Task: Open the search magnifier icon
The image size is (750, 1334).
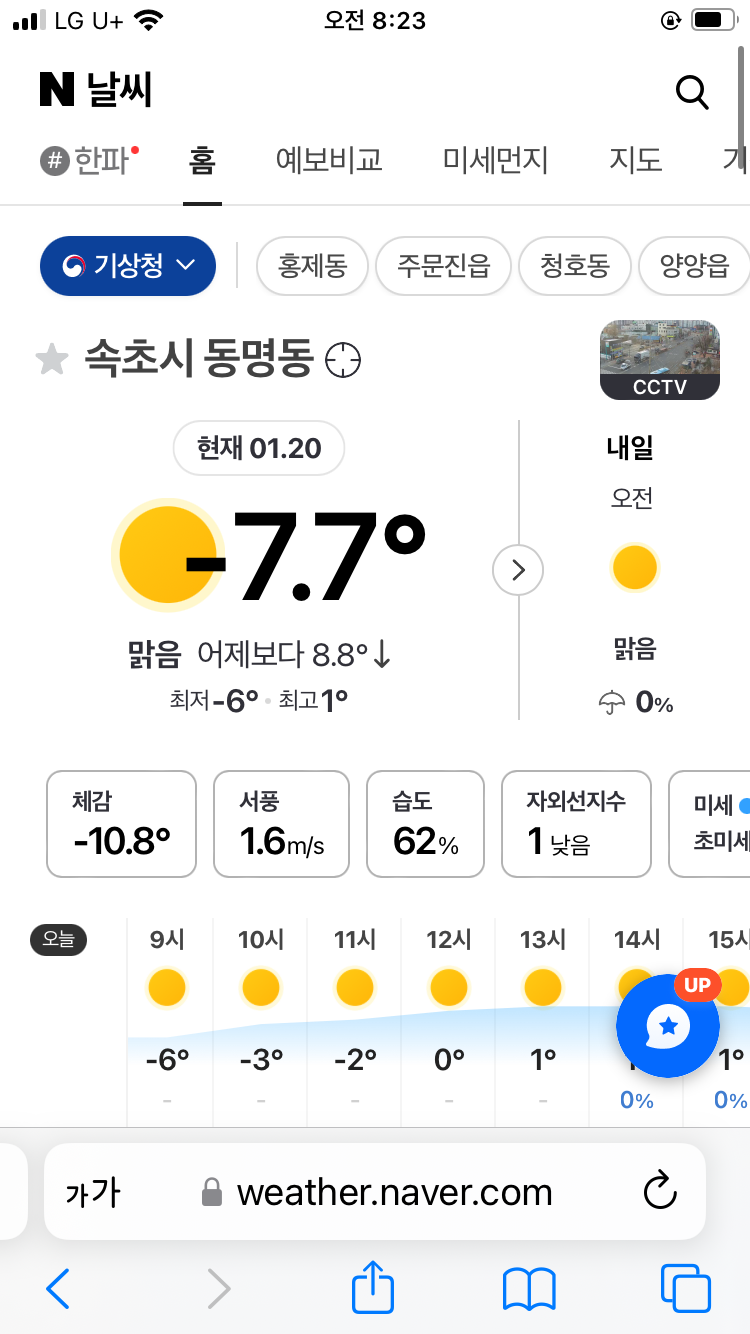Action: [x=692, y=92]
